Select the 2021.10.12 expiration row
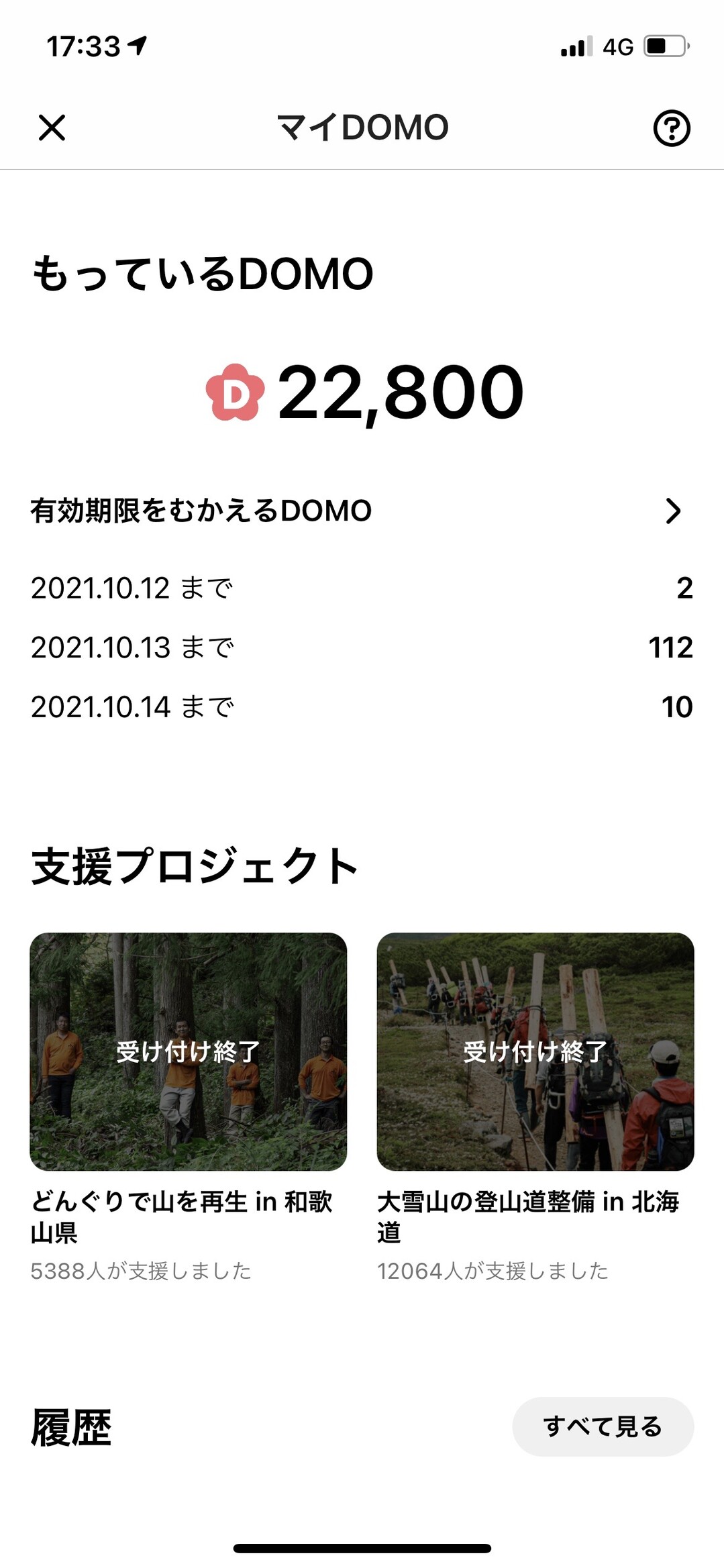The height and width of the screenshot is (1568, 724). 362,588
